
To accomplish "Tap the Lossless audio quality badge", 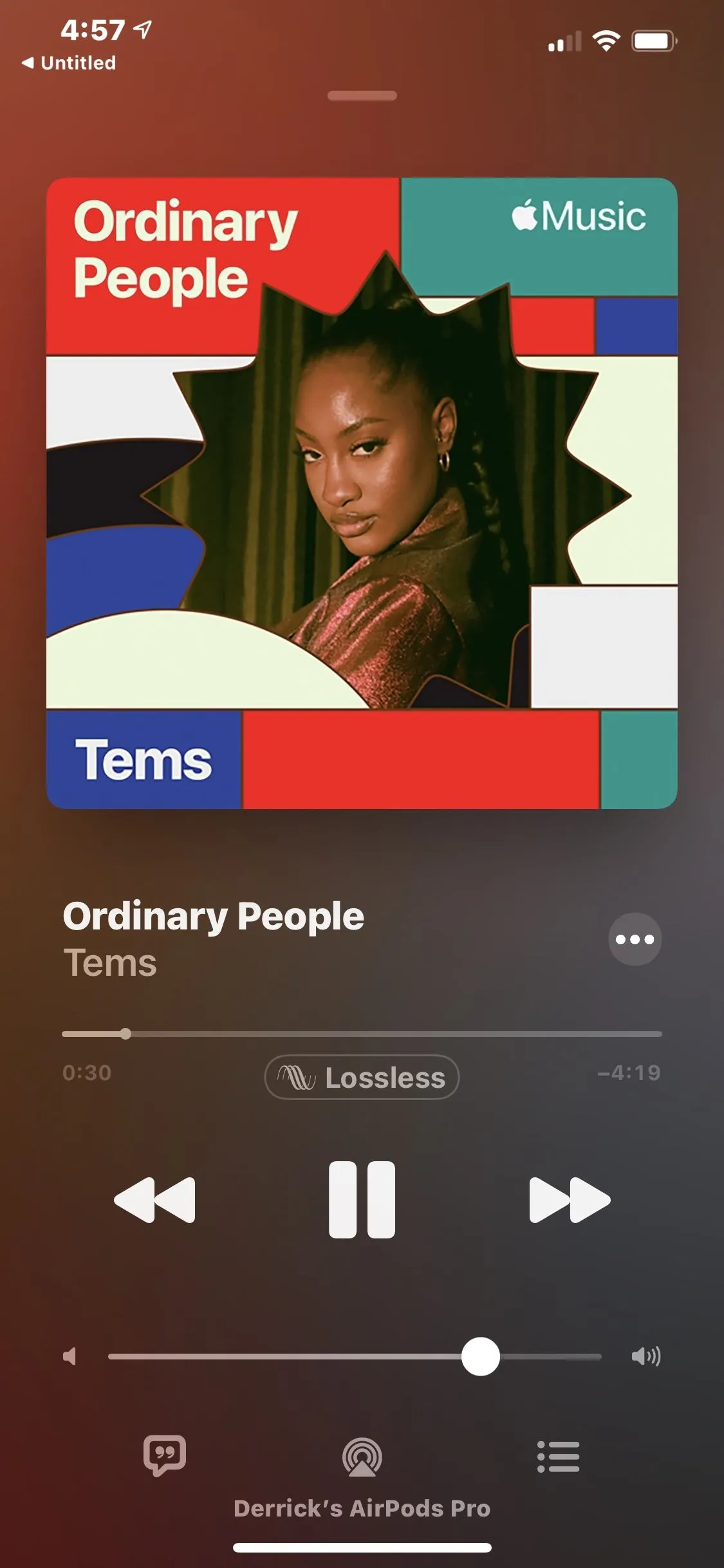I will [362, 1077].
